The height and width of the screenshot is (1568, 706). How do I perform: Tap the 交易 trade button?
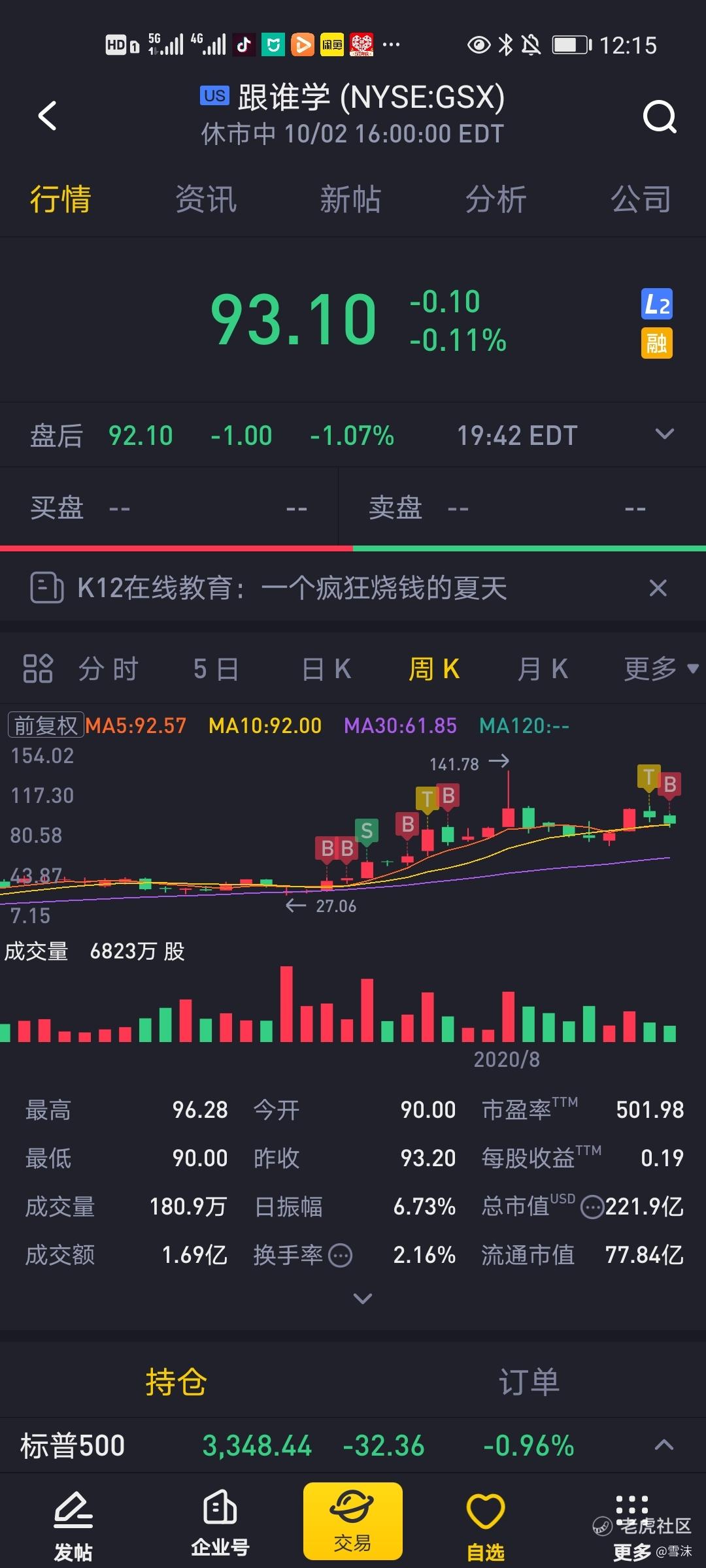352,1521
